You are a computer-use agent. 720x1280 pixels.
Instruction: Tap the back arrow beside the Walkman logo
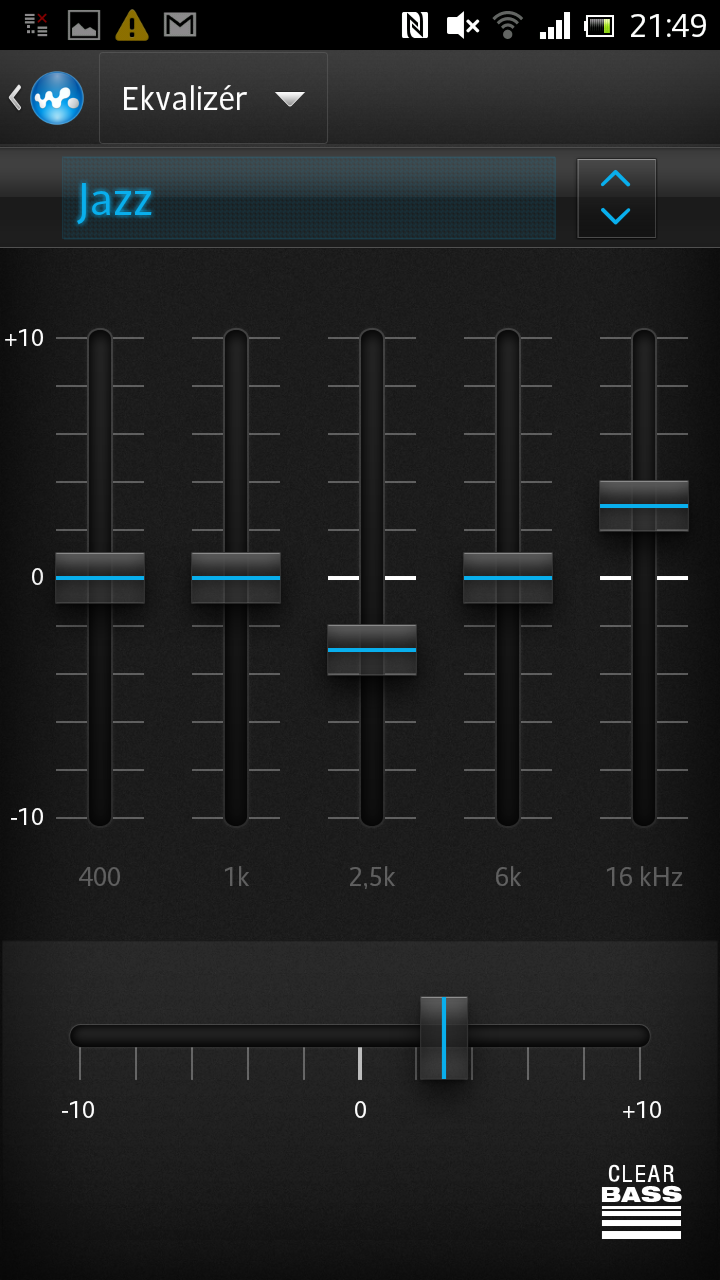pyautogui.click(x=15, y=97)
